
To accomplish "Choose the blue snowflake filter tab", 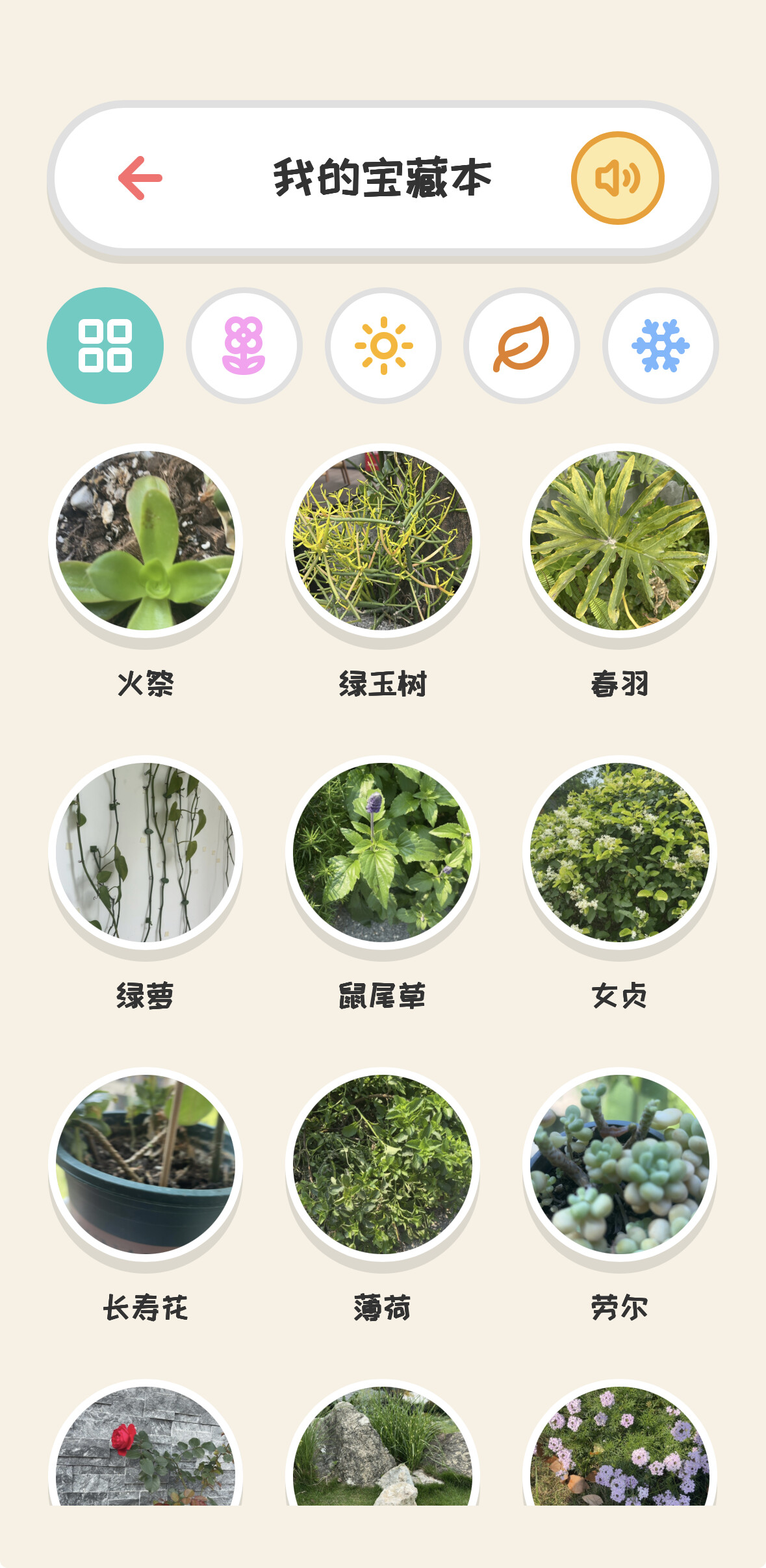I will (660, 346).
